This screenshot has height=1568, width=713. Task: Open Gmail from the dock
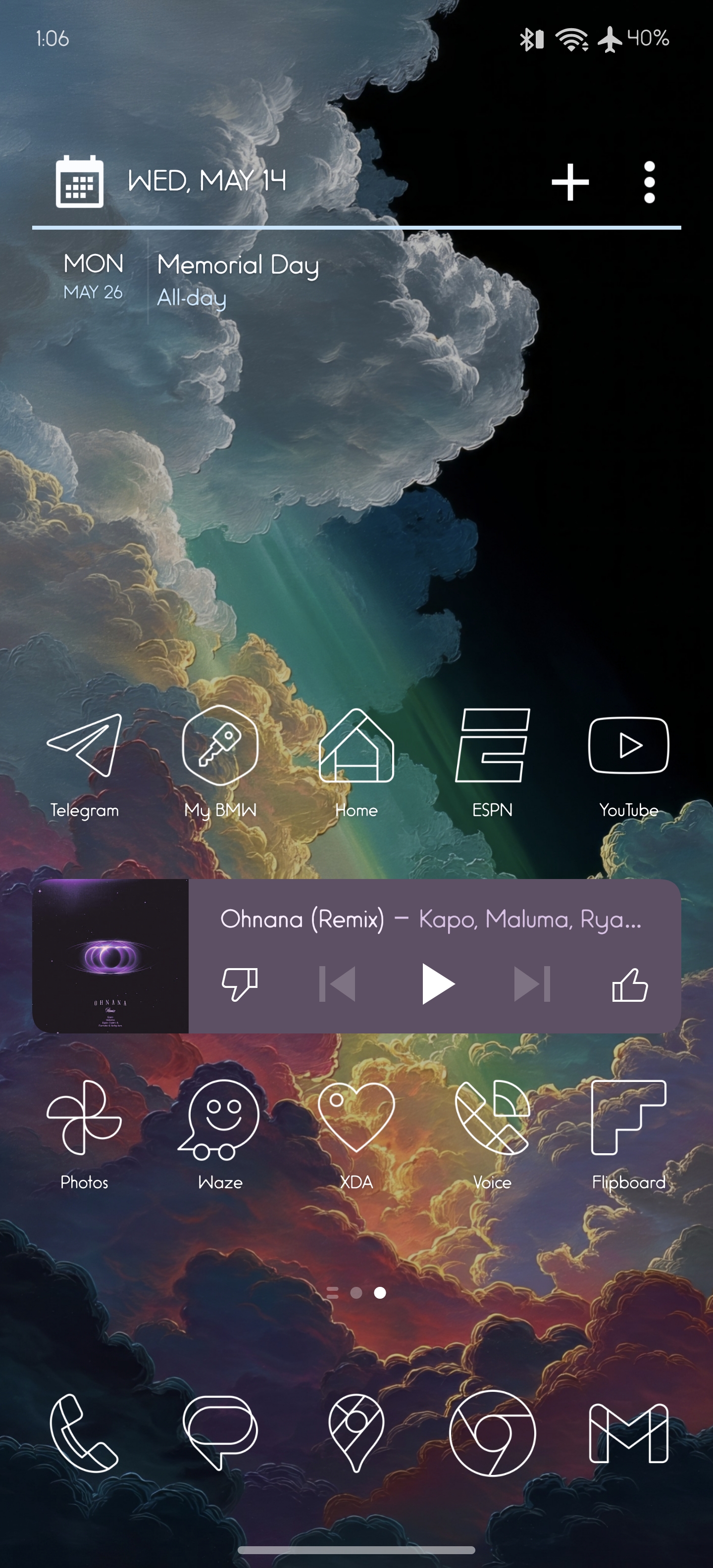point(628,1433)
